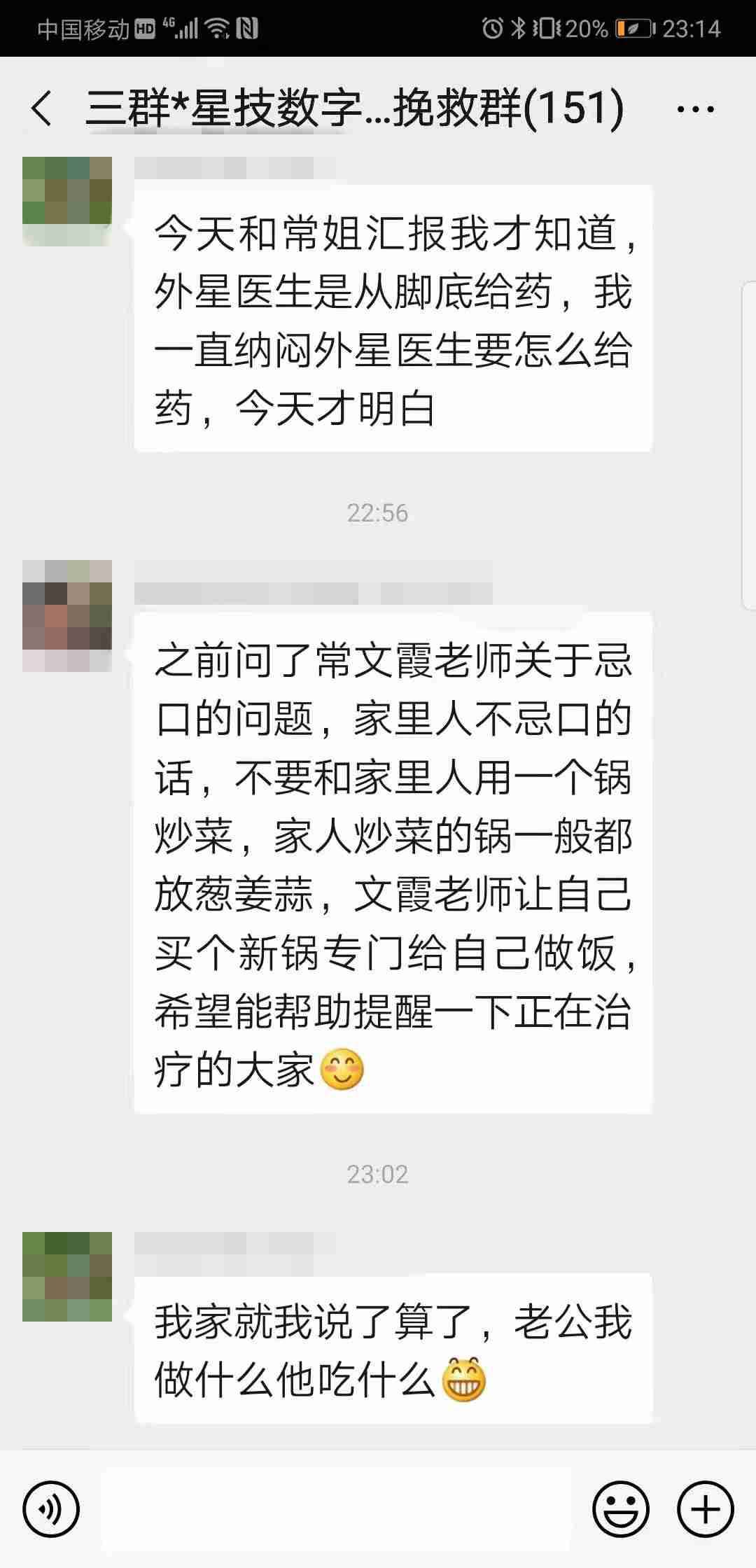Open avatar of sender about 常文霞老师
The width and height of the screenshot is (756, 1568).
[x=67, y=616]
